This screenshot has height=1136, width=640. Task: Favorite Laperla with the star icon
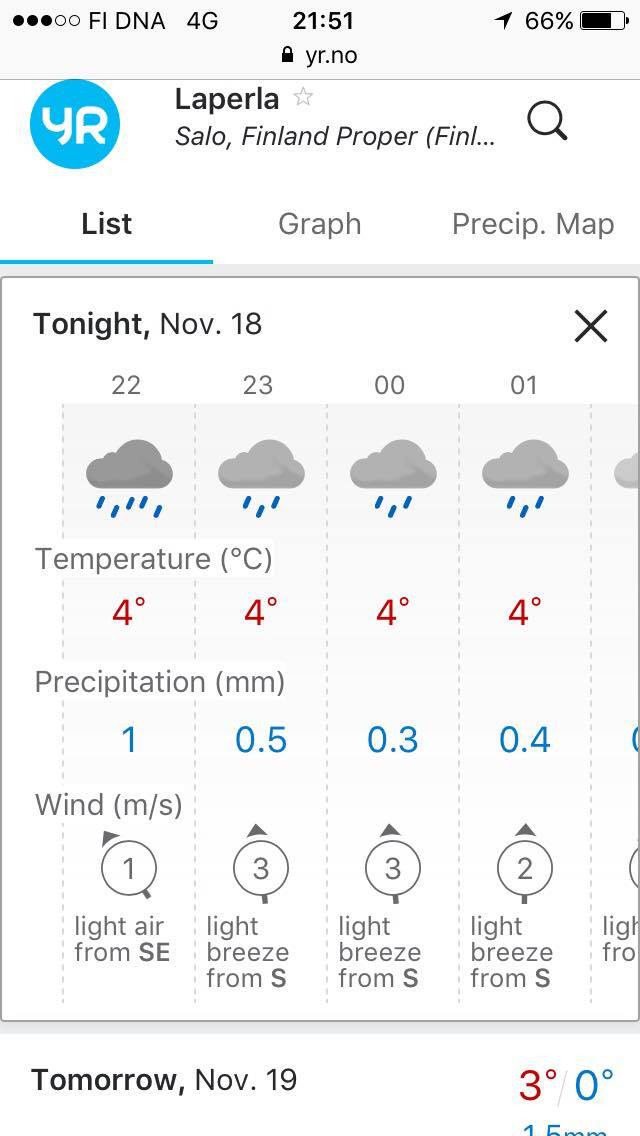303,96
